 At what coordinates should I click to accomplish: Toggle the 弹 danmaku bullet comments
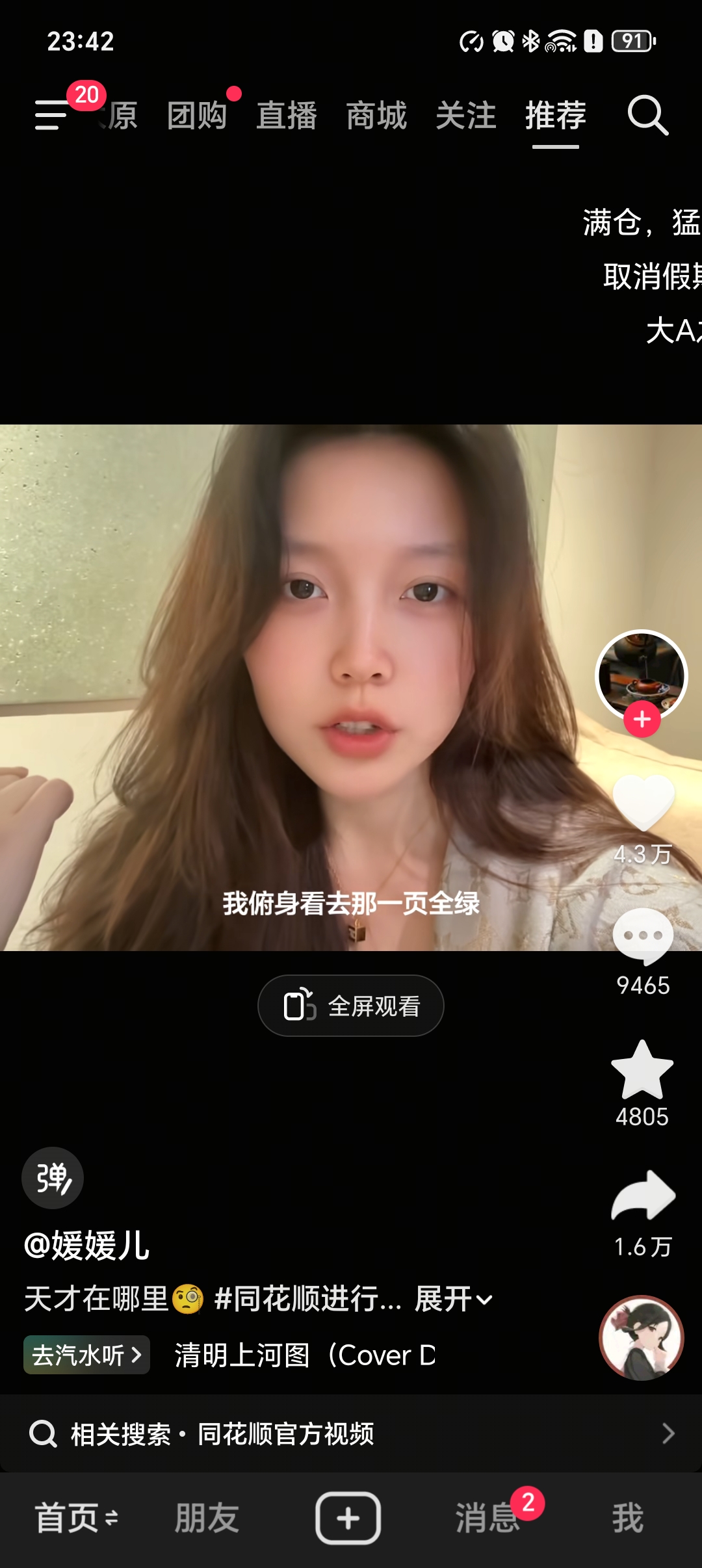[53, 1178]
